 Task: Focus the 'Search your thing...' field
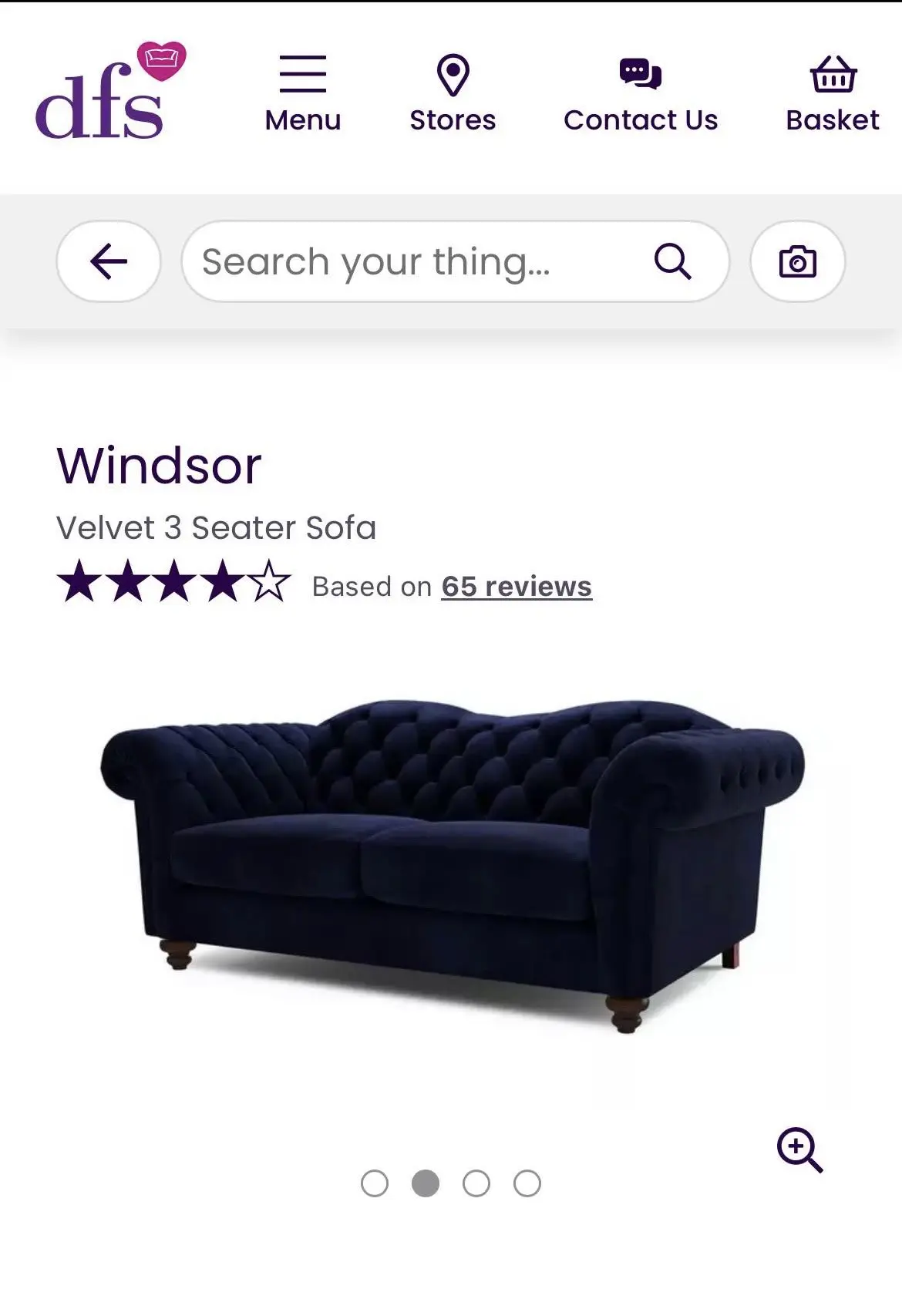pos(416,261)
